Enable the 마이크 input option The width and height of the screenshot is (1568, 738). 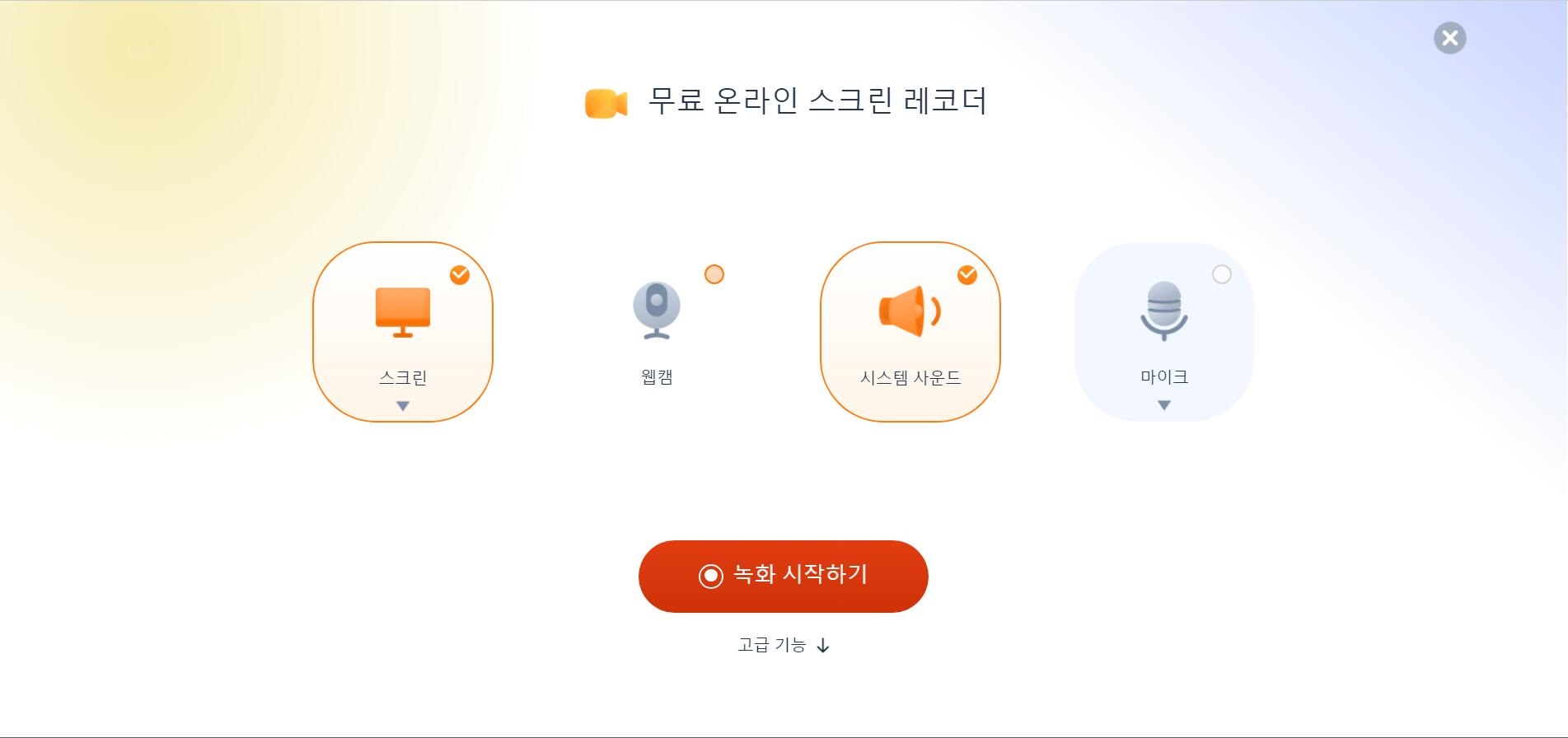[x=1221, y=274]
